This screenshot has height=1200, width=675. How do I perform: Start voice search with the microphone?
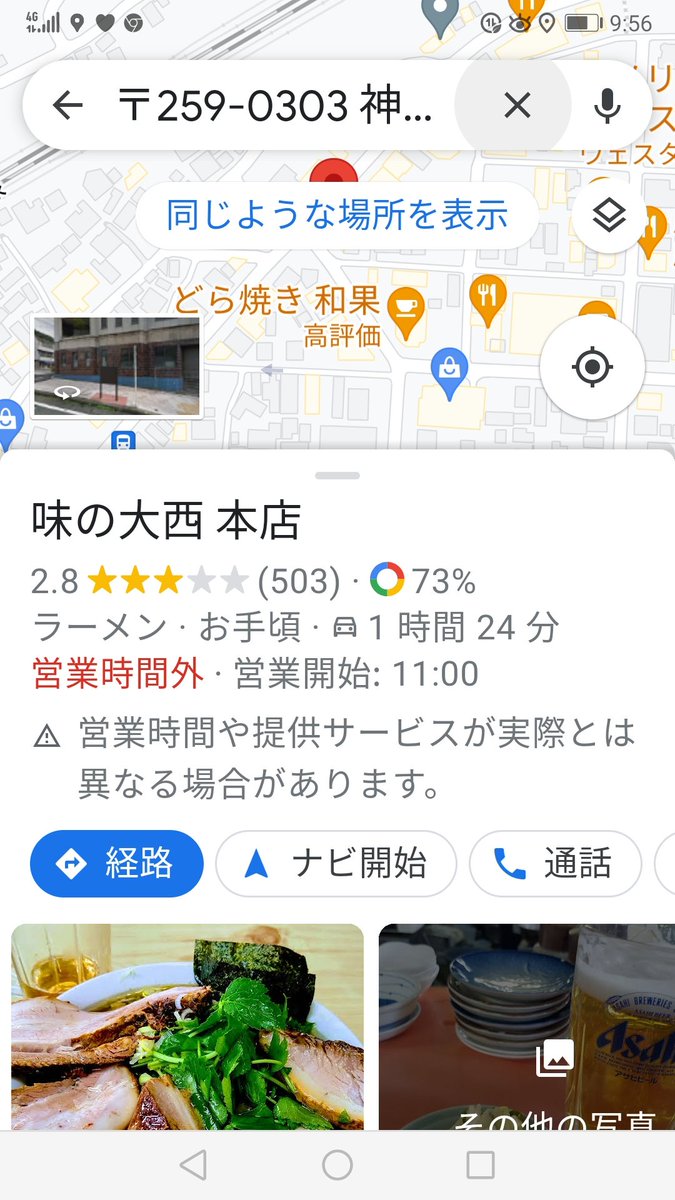607,105
